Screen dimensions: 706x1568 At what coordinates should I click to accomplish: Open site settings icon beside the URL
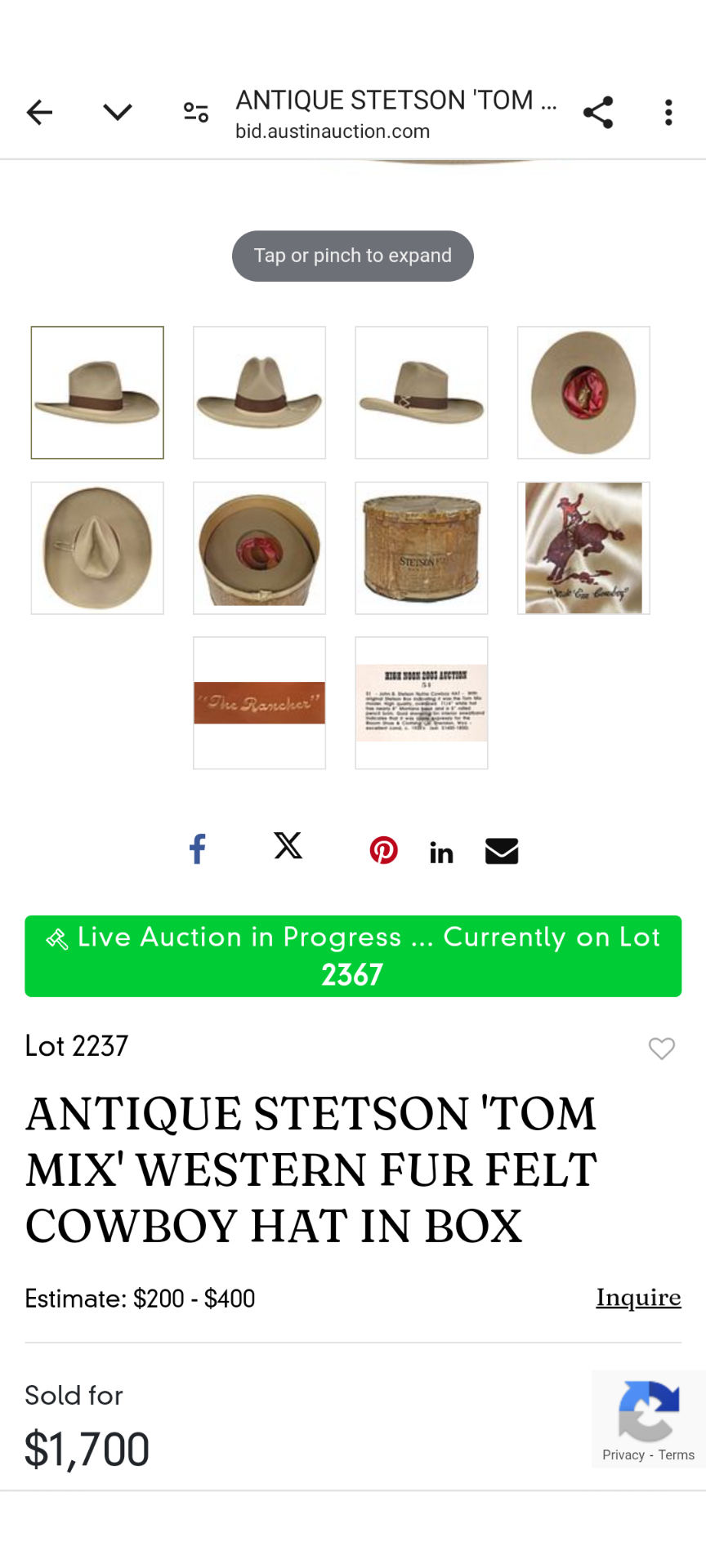(196, 112)
